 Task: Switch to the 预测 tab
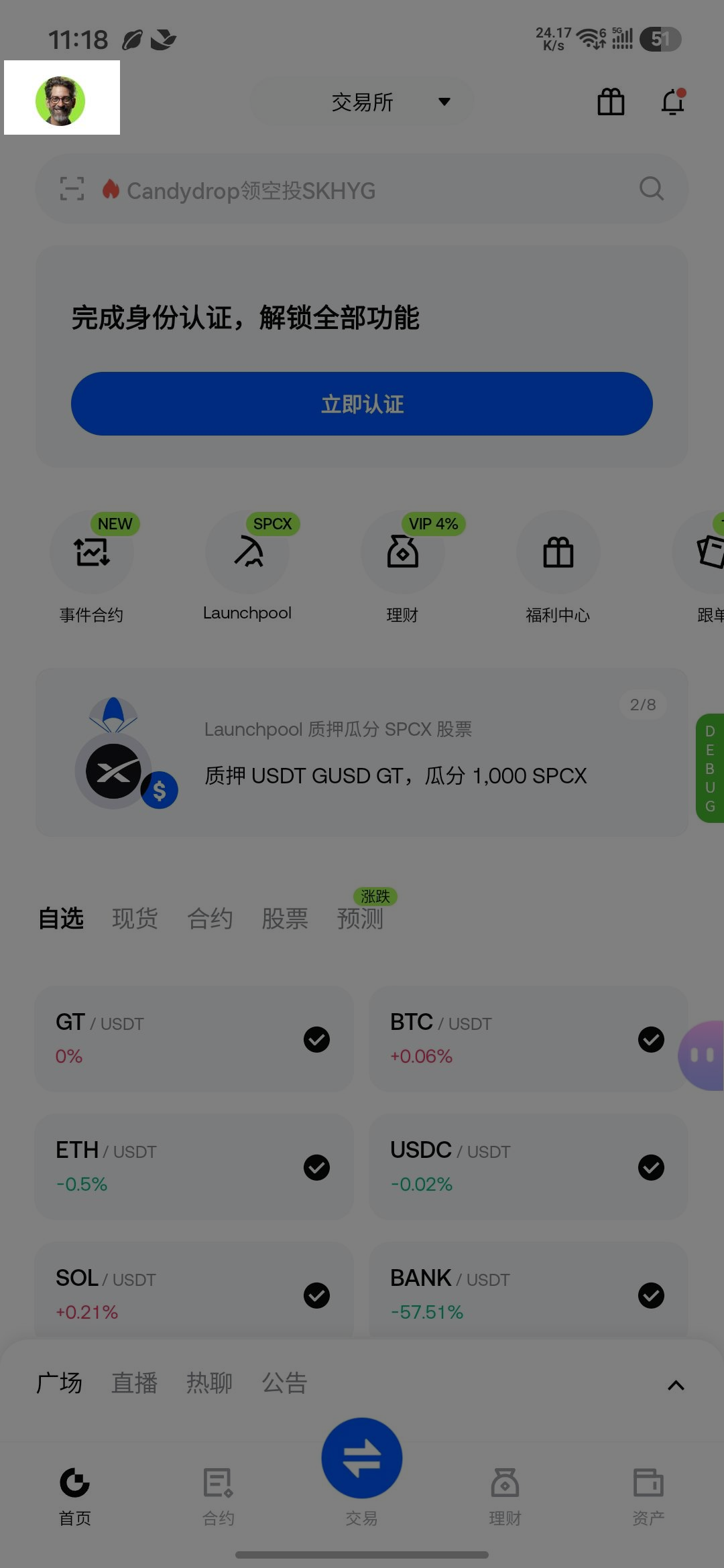click(360, 918)
